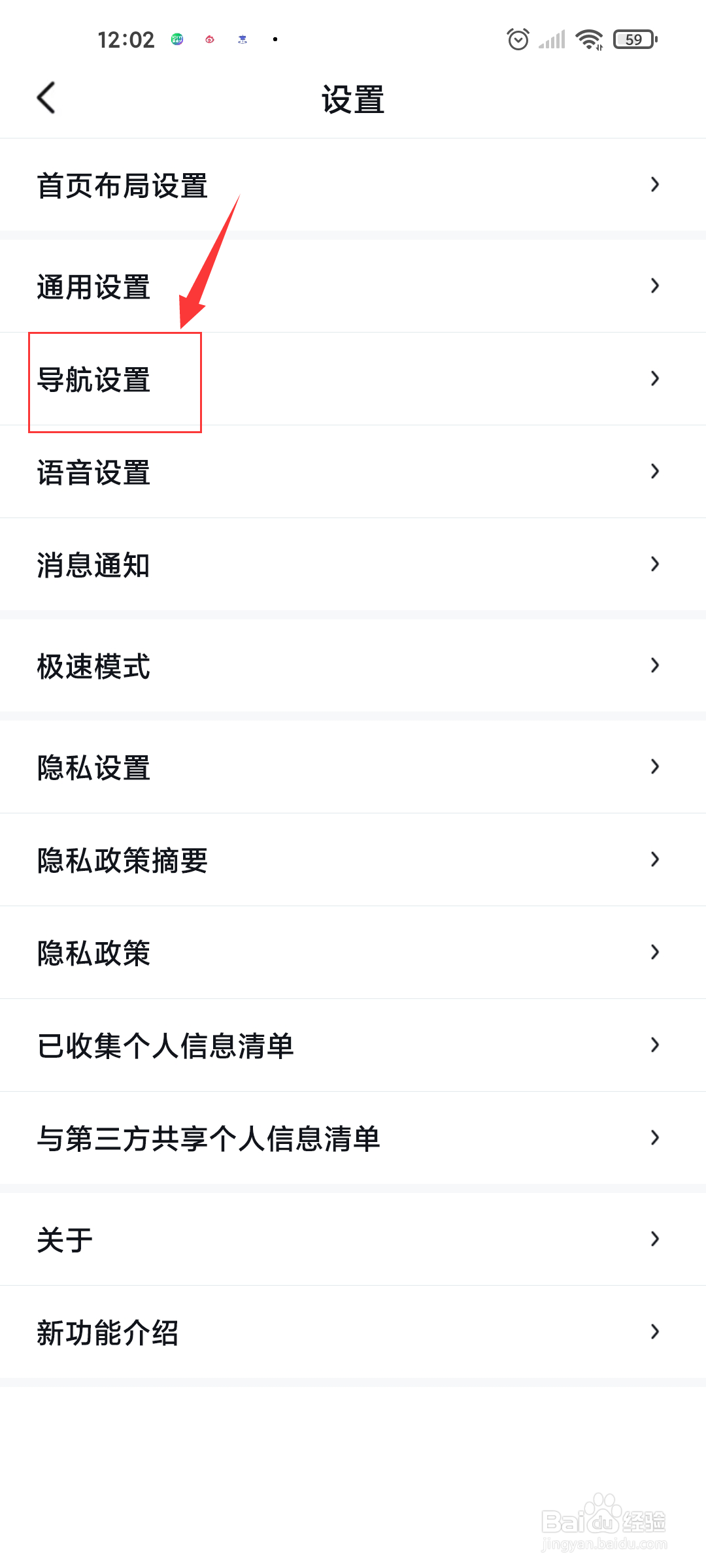The height and width of the screenshot is (1568, 706).
Task: Expand 消息通知 via its chevron
Action: pos(654,564)
